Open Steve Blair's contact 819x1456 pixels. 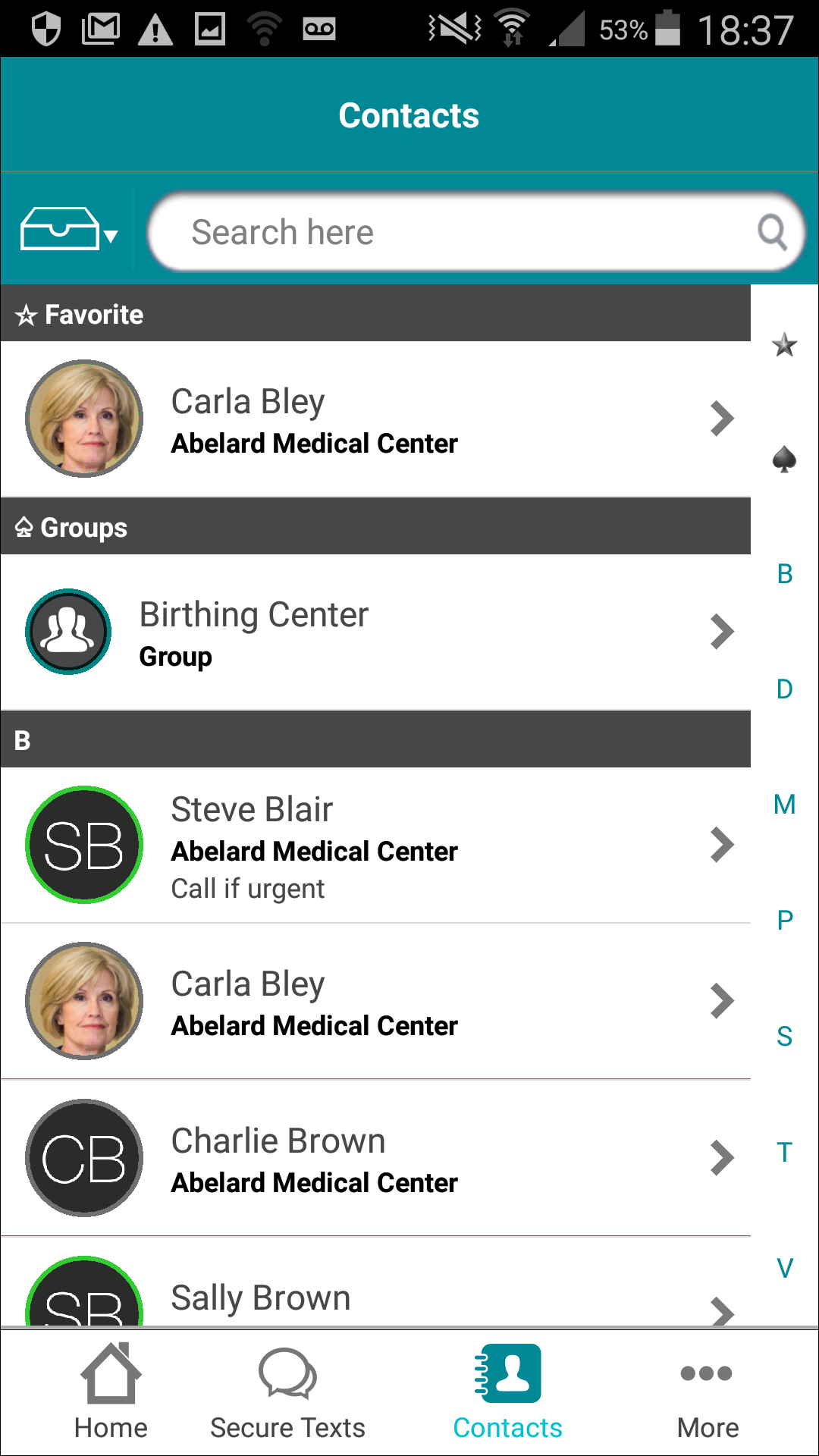375,845
